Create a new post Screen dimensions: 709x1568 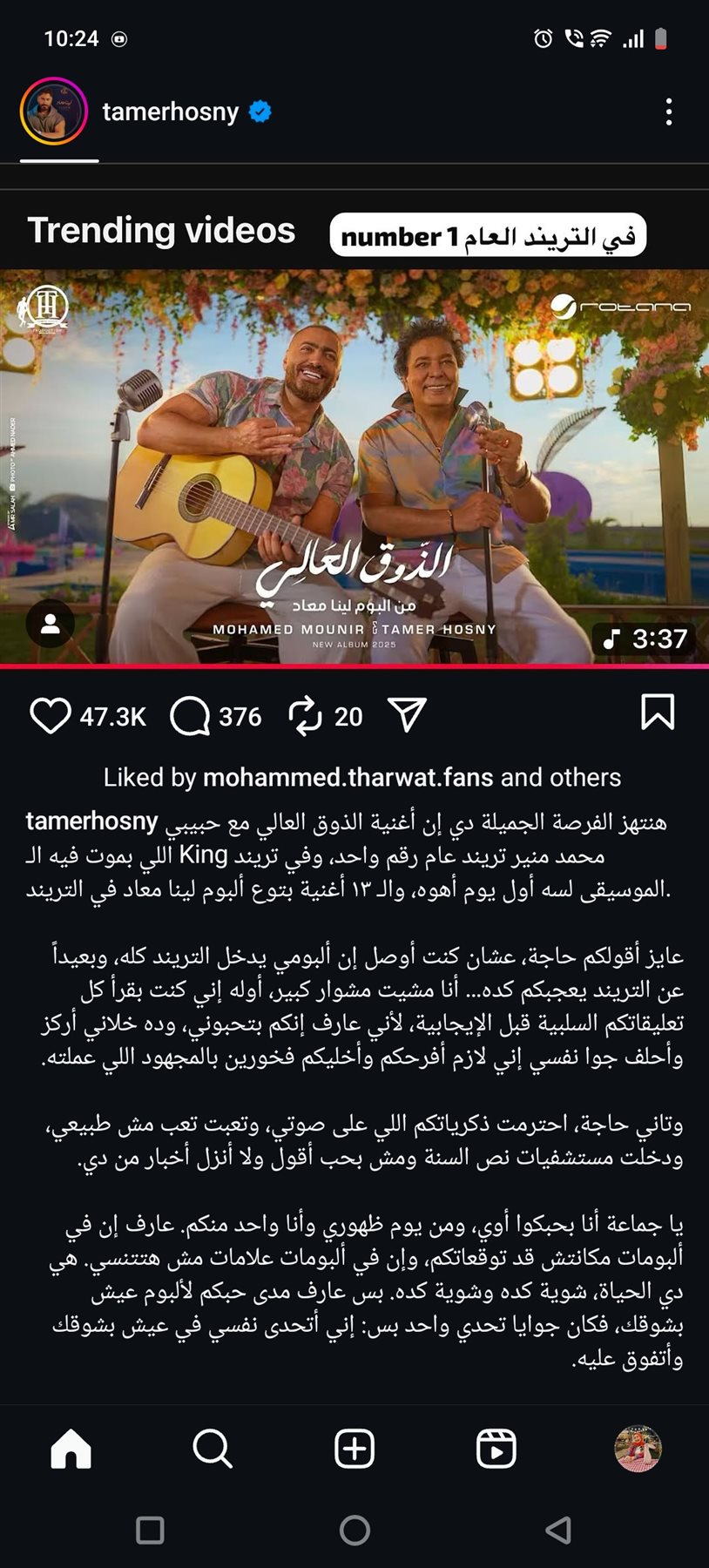point(354,1450)
